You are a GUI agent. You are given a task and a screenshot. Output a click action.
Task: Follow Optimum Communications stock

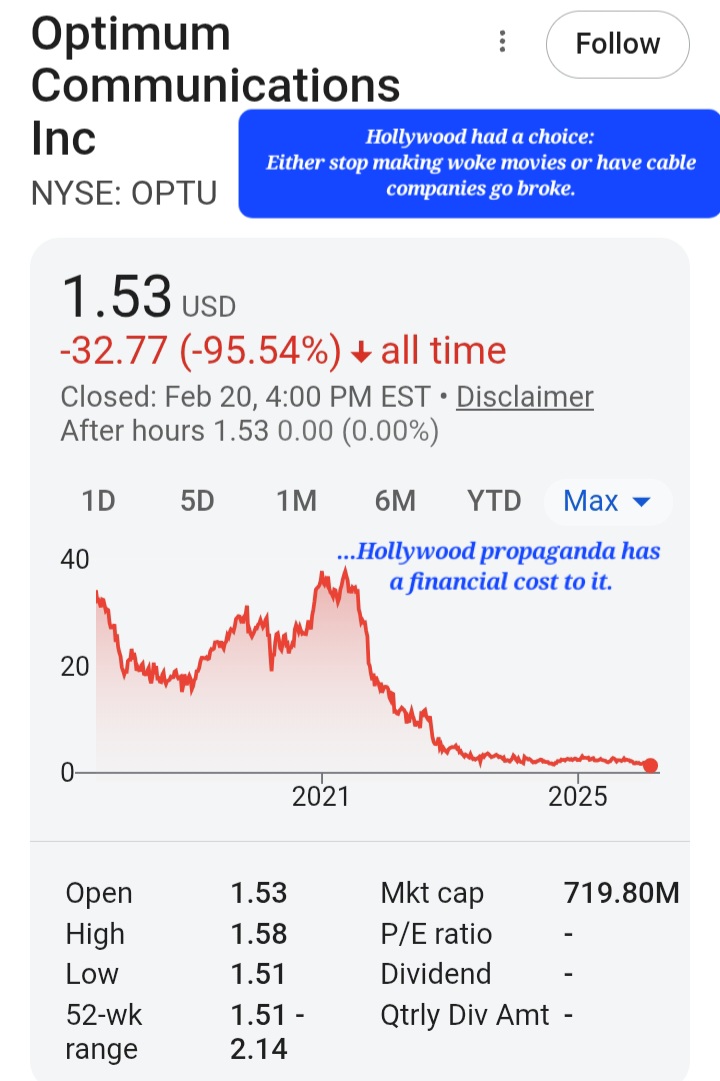(x=617, y=44)
